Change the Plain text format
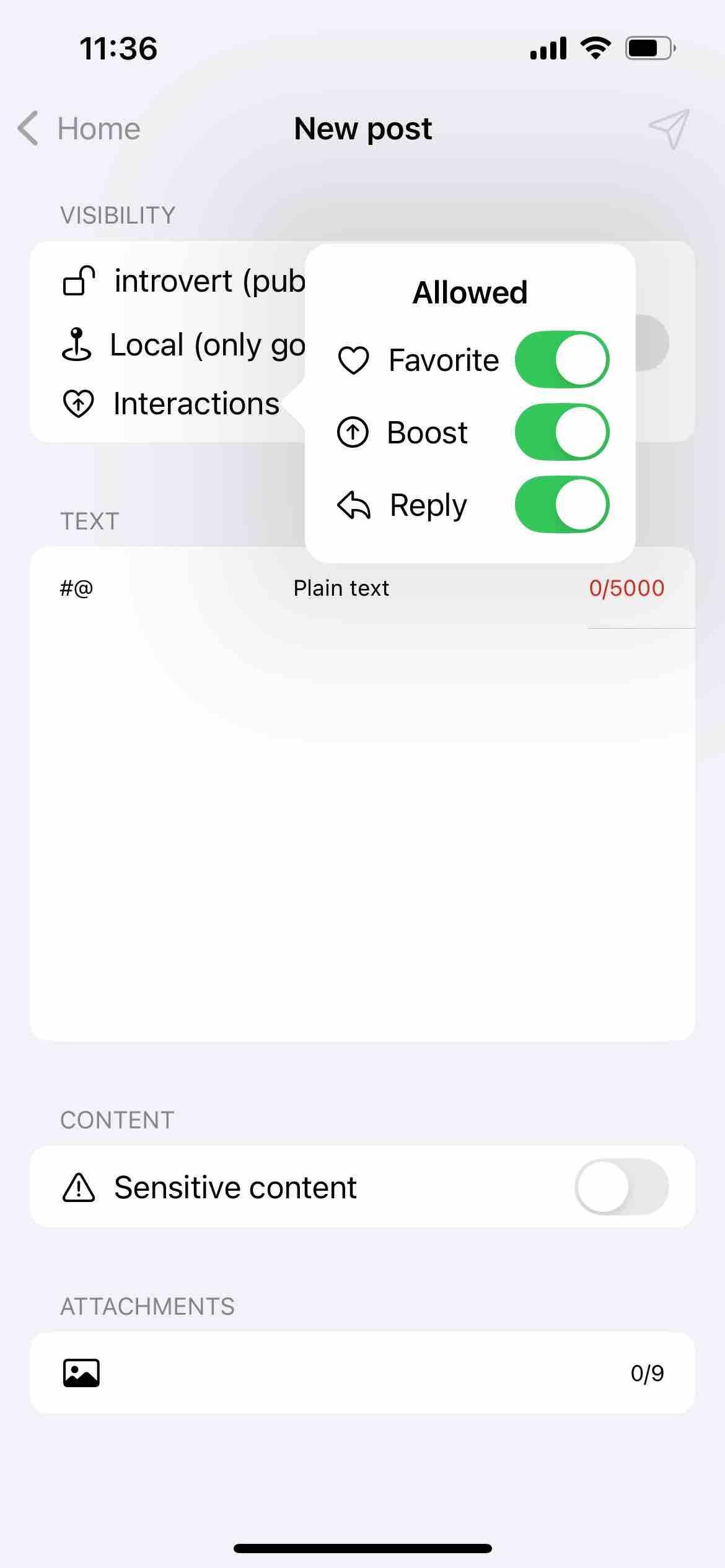 point(341,588)
